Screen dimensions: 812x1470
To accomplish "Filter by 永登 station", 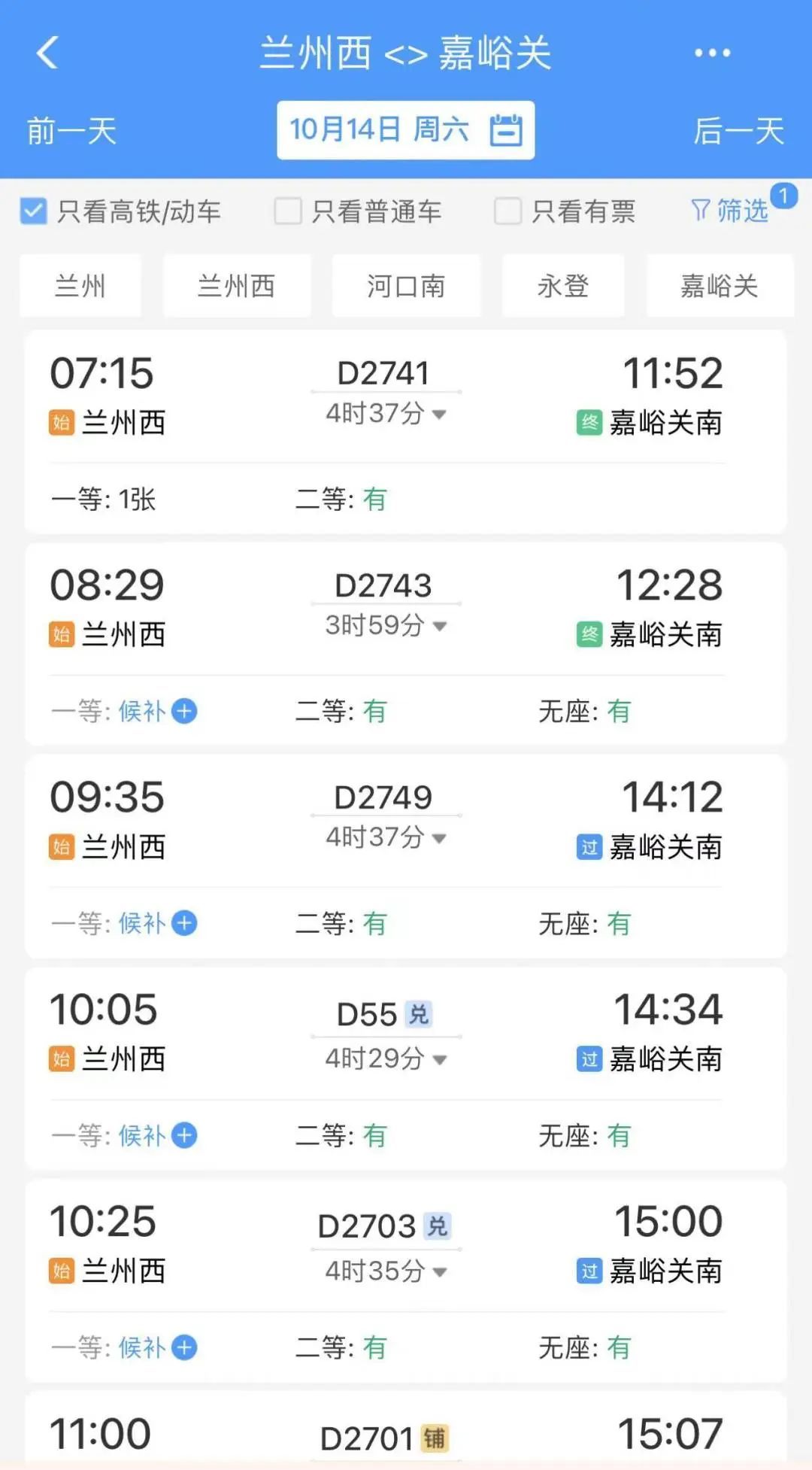I will pos(563,286).
